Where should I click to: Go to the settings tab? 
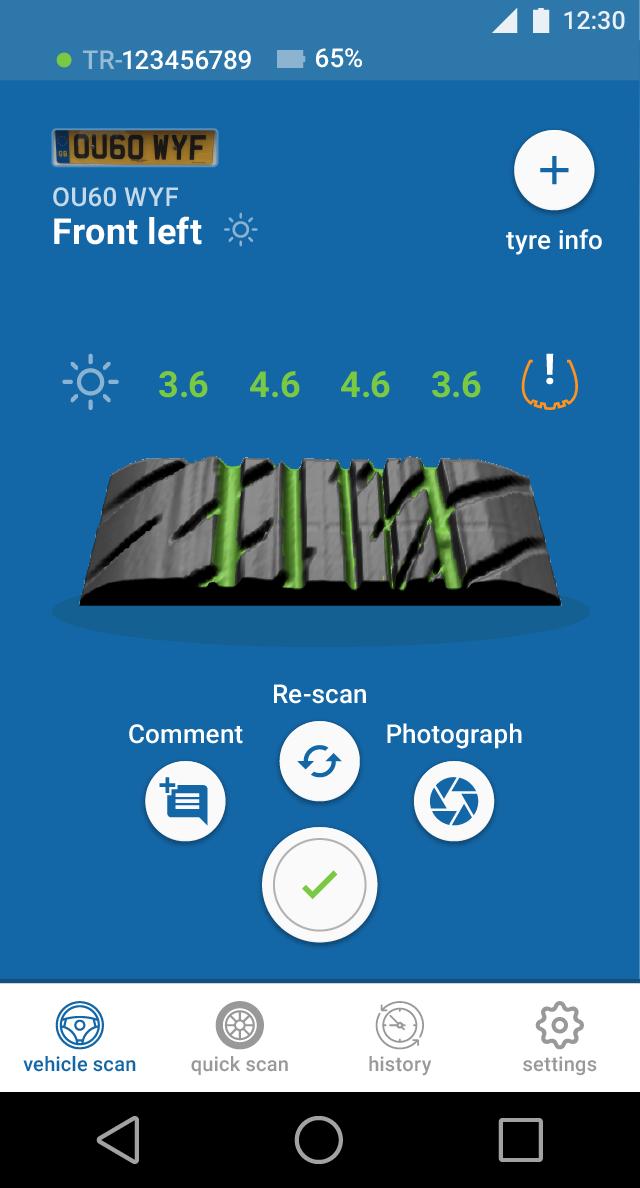point(559,1039)
